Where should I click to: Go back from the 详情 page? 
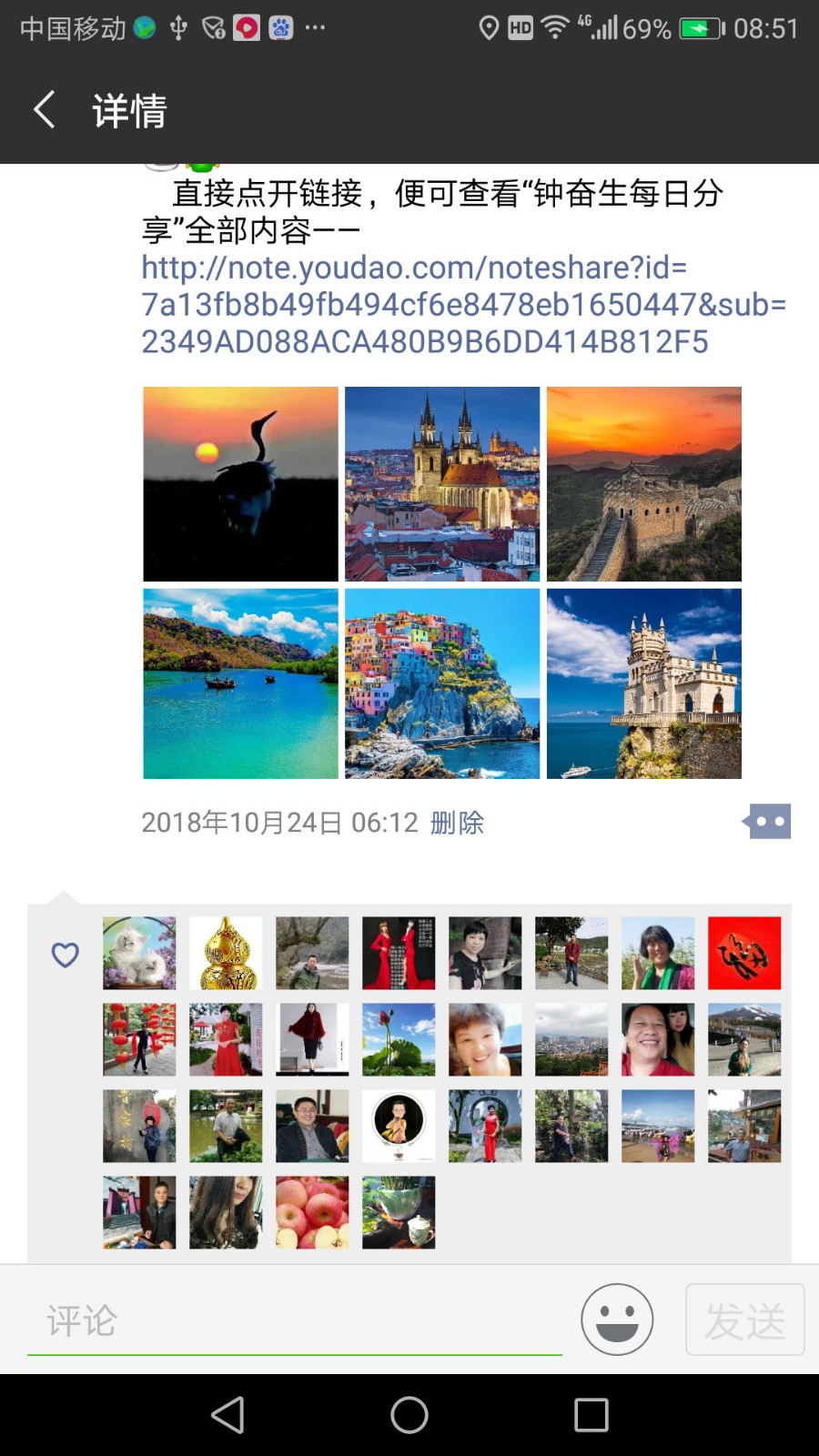tap(45, 110)
